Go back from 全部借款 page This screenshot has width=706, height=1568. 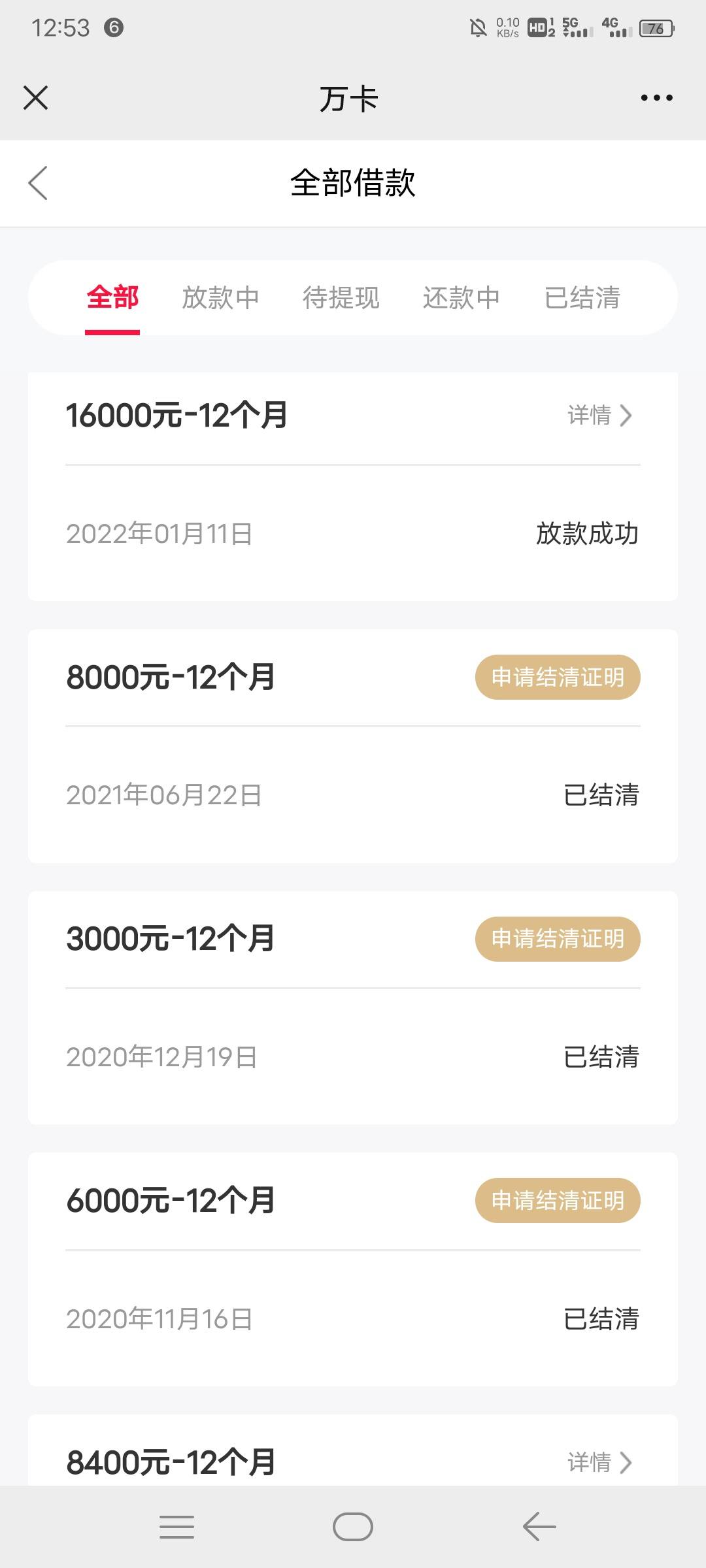pos(38,182)
